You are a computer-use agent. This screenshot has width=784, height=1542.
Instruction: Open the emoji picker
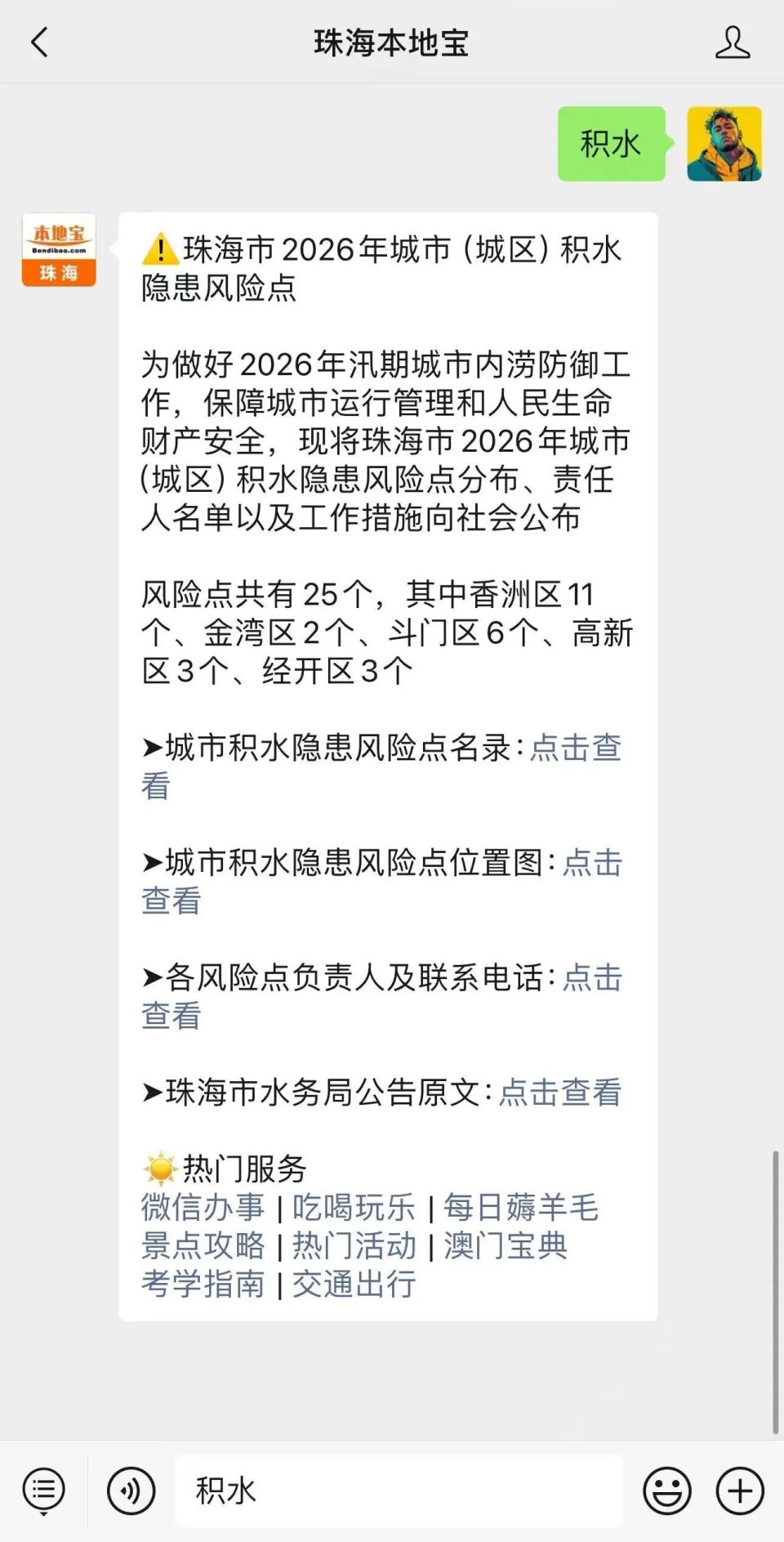[x=666, y=1490]
